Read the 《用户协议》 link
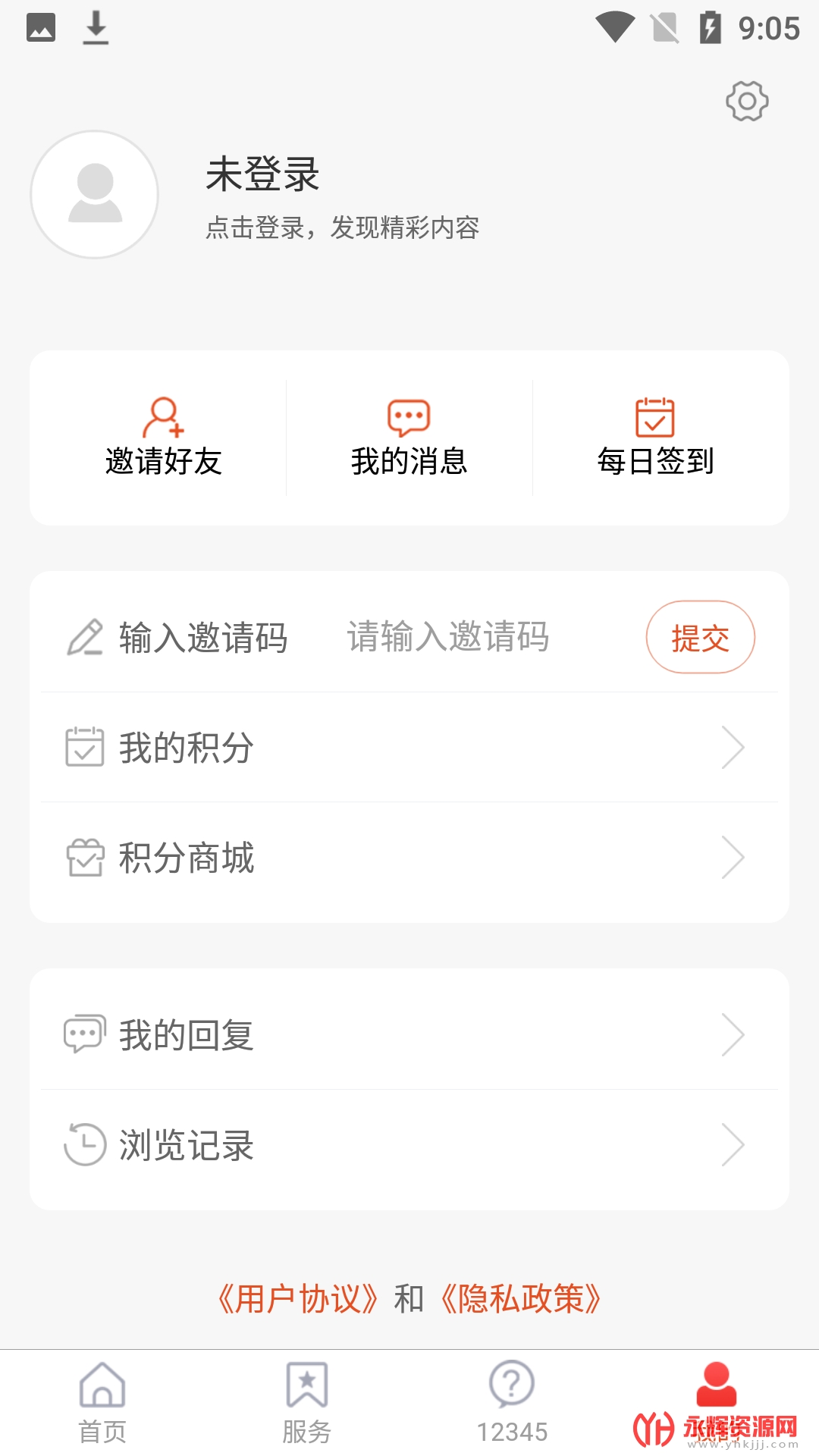Screen dimensions: 819x1456 297,1299
